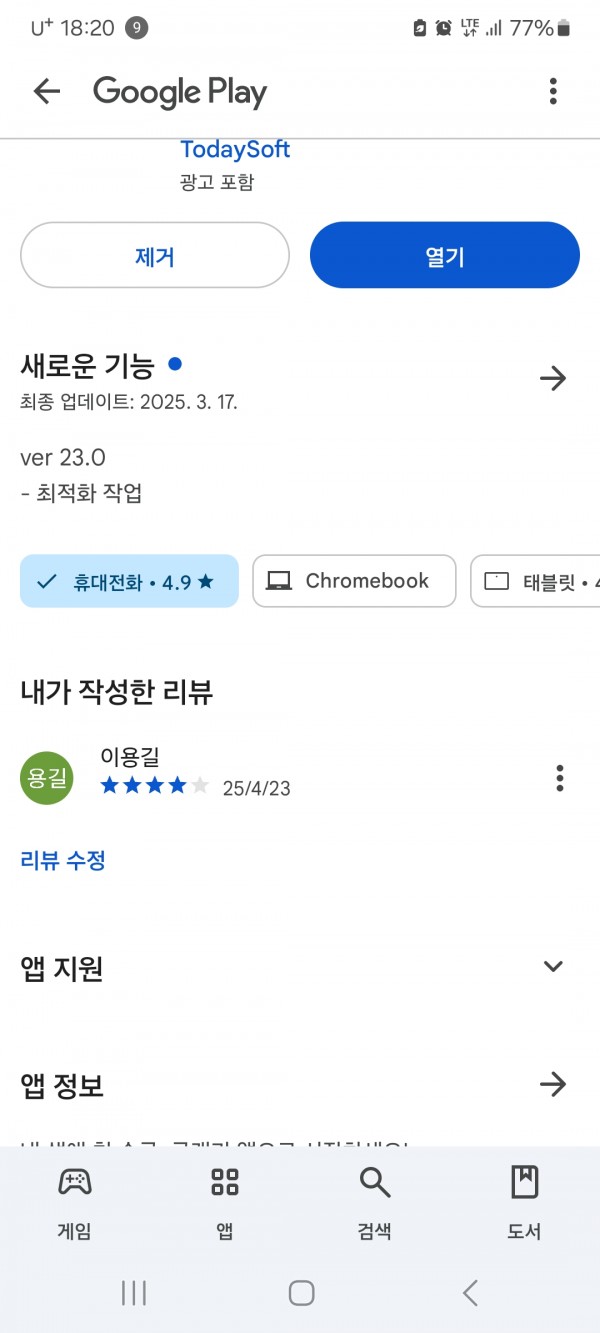Switch to the 검색 tab
This screenshot has width=600, height=1333.
375,1203
